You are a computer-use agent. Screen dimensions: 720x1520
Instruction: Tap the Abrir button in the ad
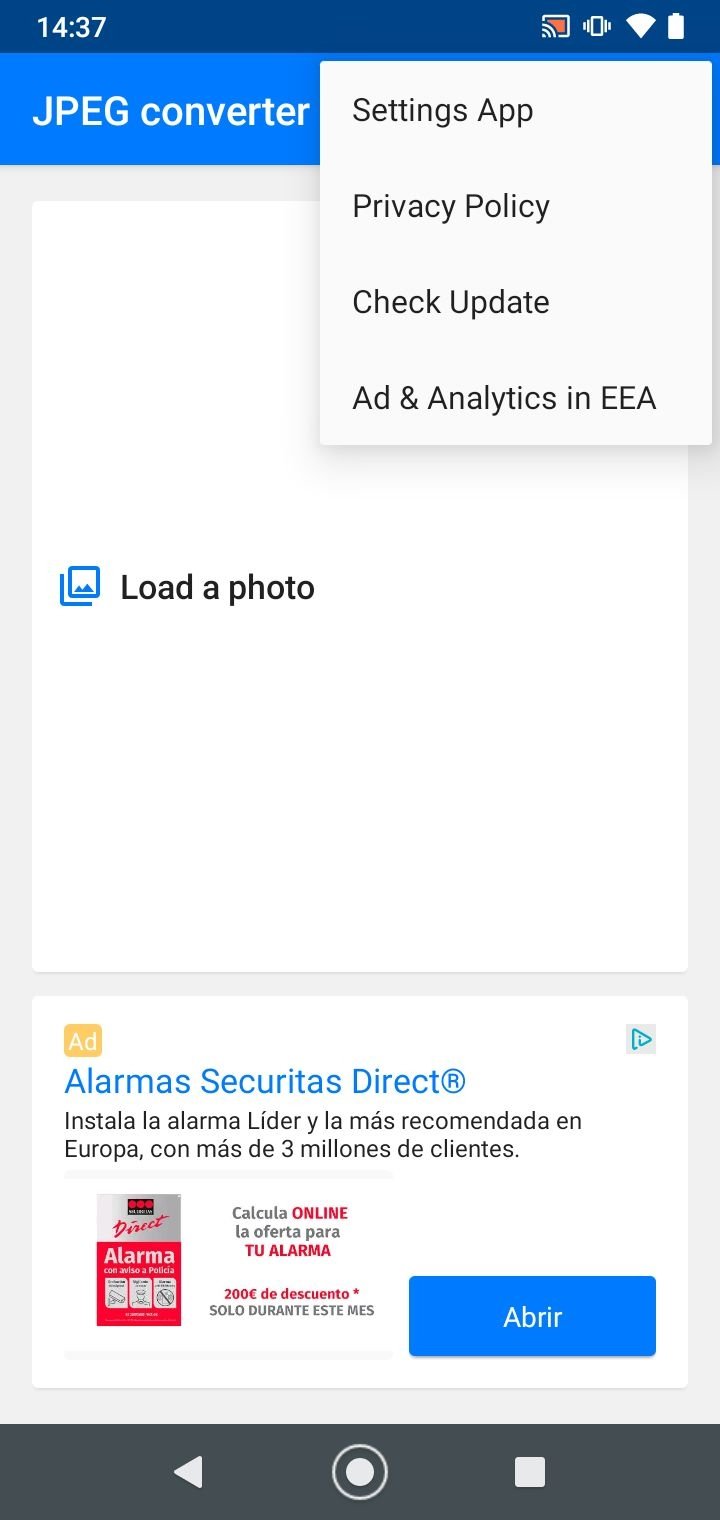pyautogui.click(x=532, y=1316)
